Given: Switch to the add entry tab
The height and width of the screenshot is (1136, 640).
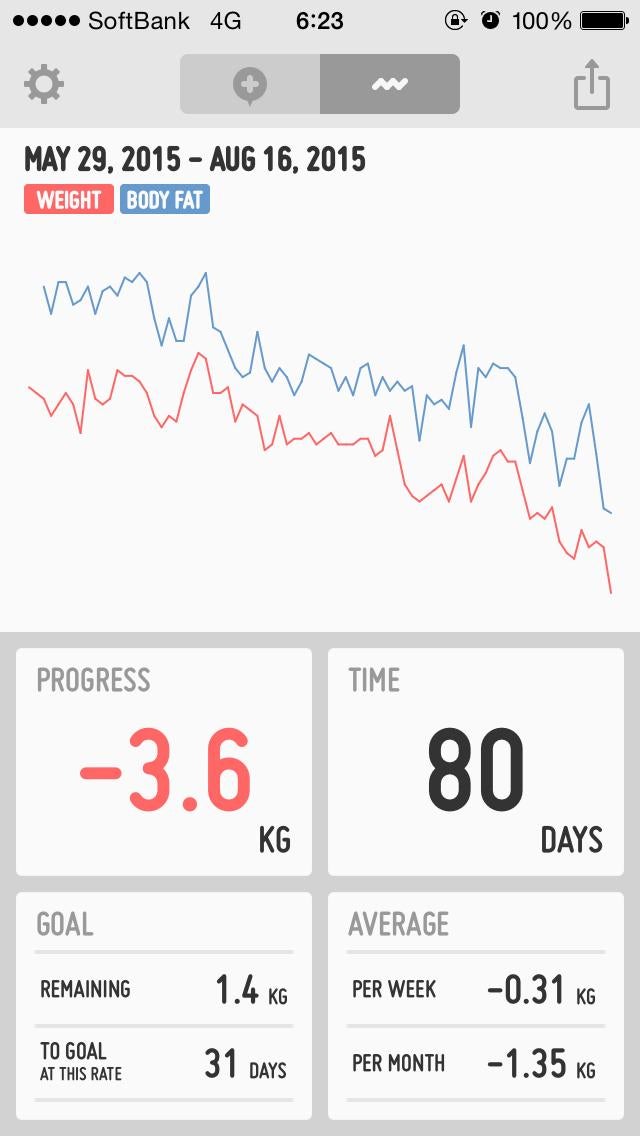Looking at the screenshot, I should (x=250, y=85).
